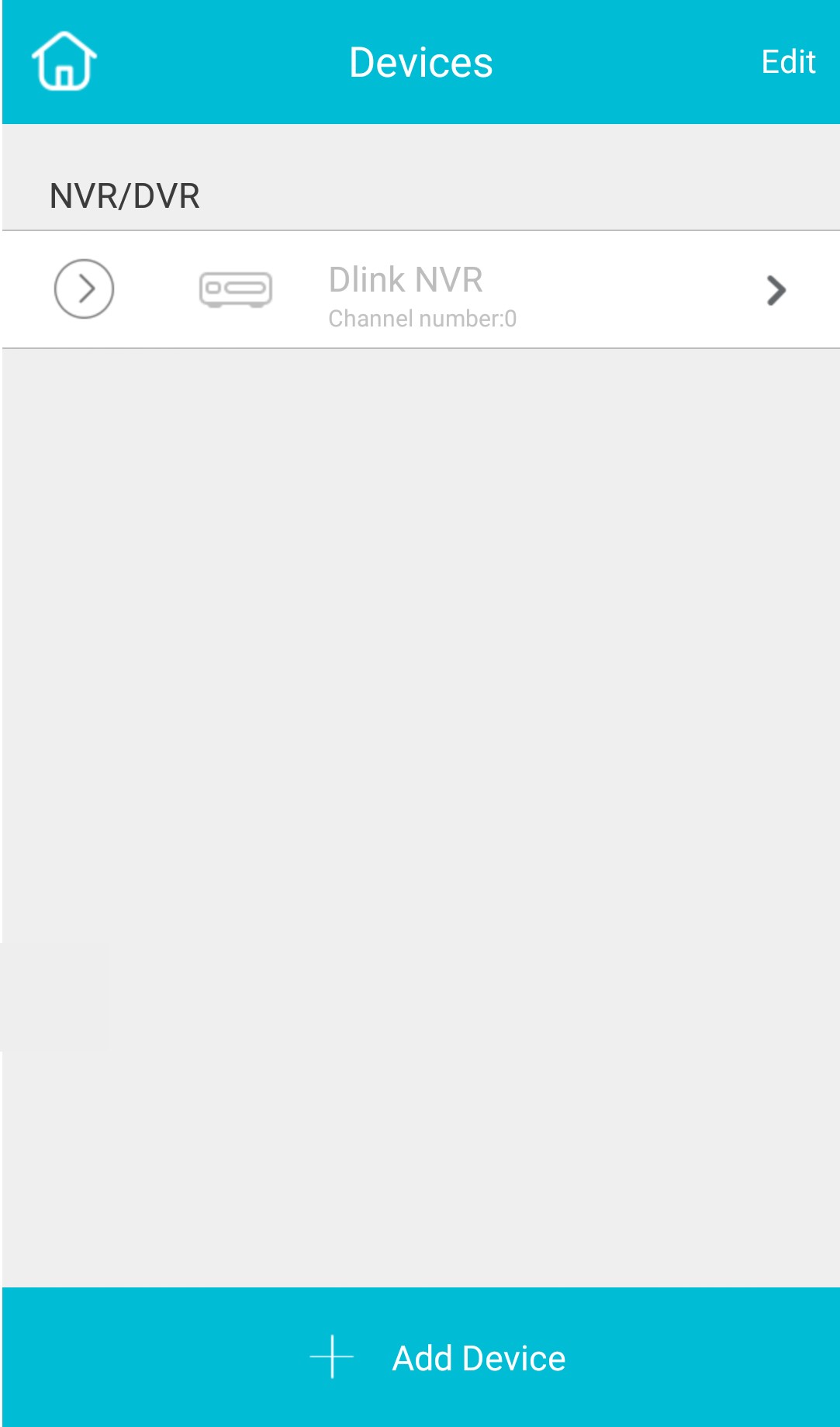
Task: Expand the Dlink NVR circled arrow
Action: click(x=84, y=289)
